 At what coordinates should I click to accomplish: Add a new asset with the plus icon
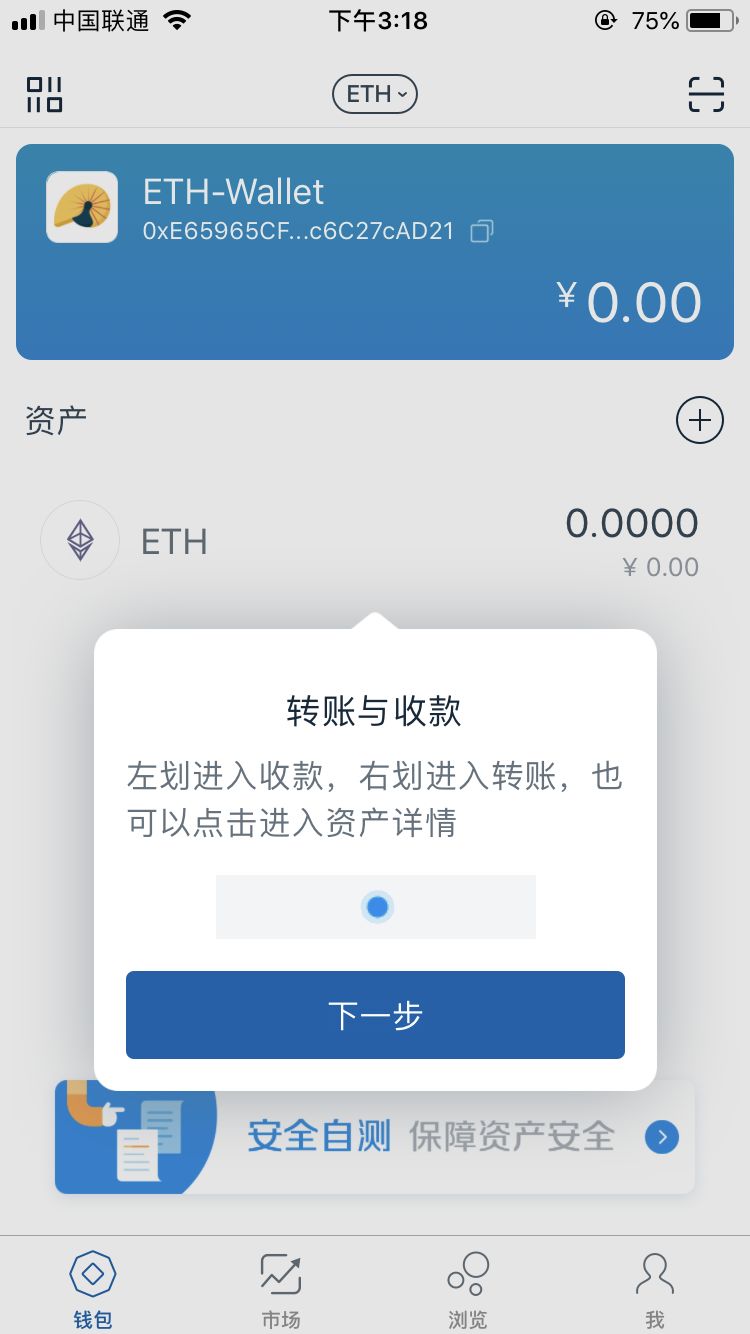699,420
